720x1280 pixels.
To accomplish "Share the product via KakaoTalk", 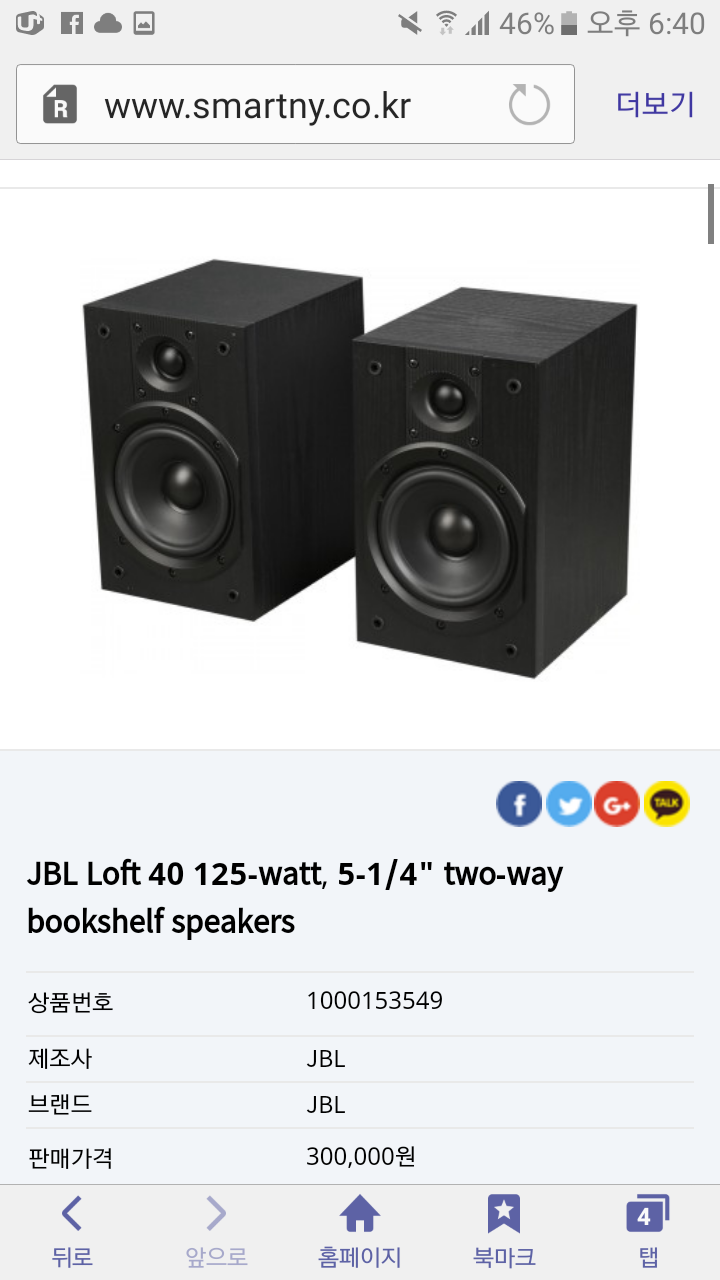I will [x=666, y=804].
